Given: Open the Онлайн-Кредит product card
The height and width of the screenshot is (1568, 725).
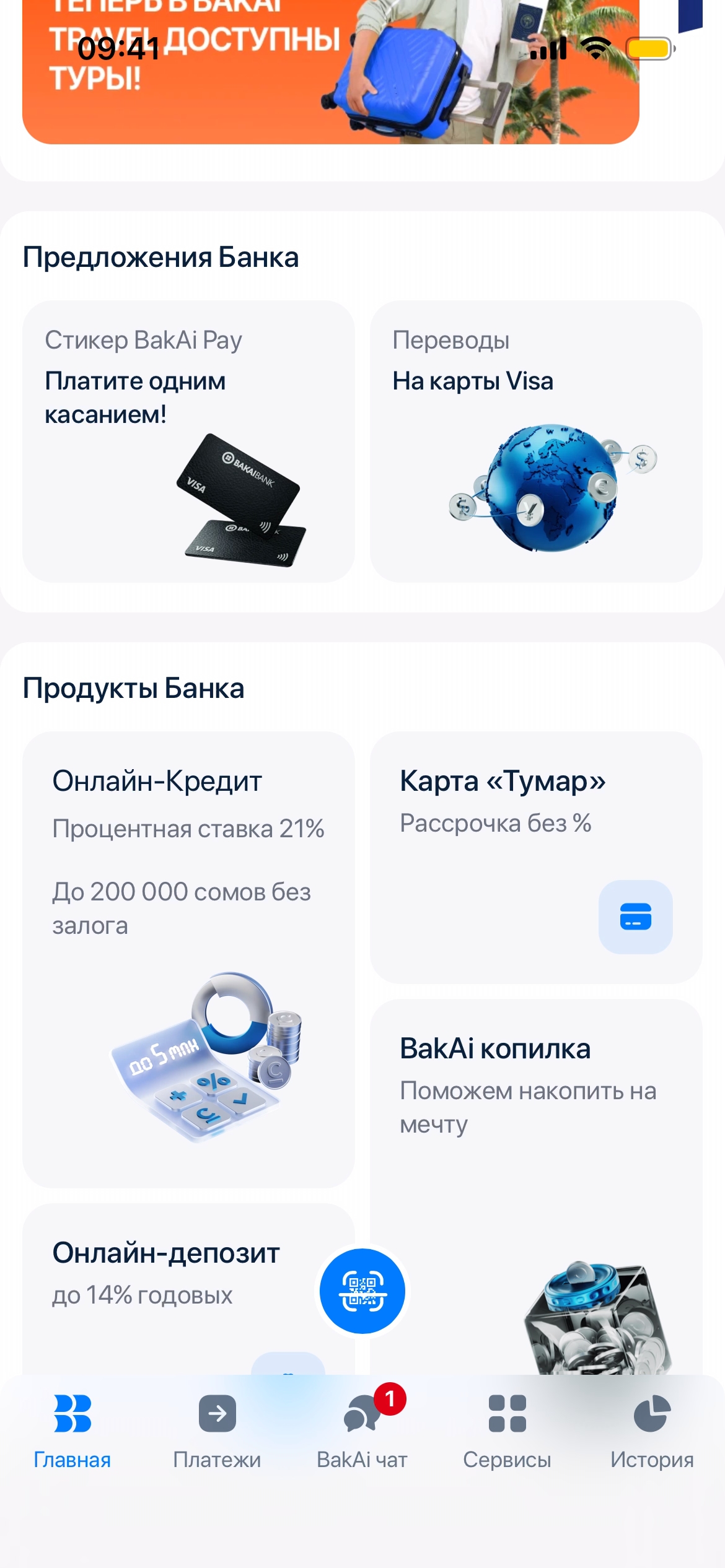Looking at the screenshot, I should coord(188,959).
